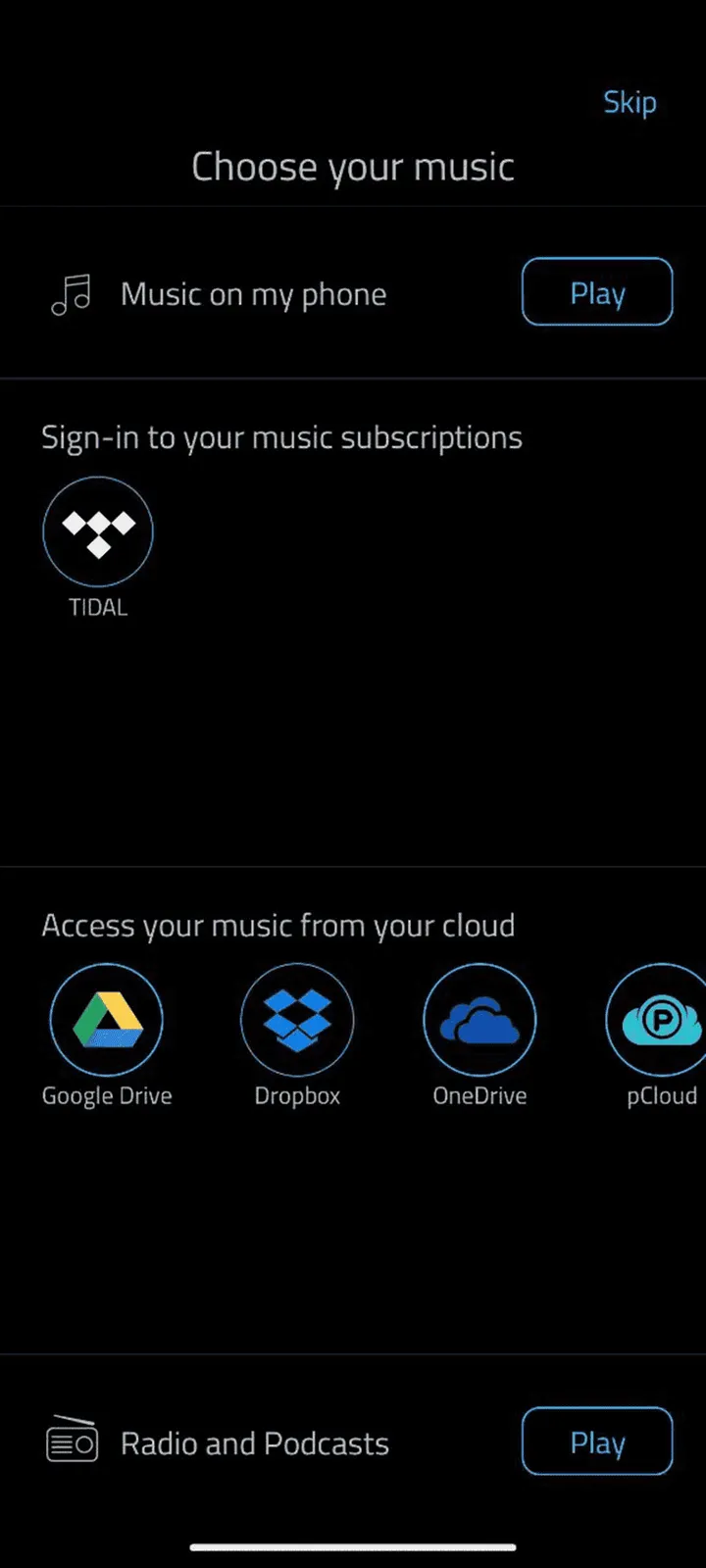The width and height of the screenshot is (706, 1568).
Task: Play music stored on my phone
Action: click(x=596, y=292)
